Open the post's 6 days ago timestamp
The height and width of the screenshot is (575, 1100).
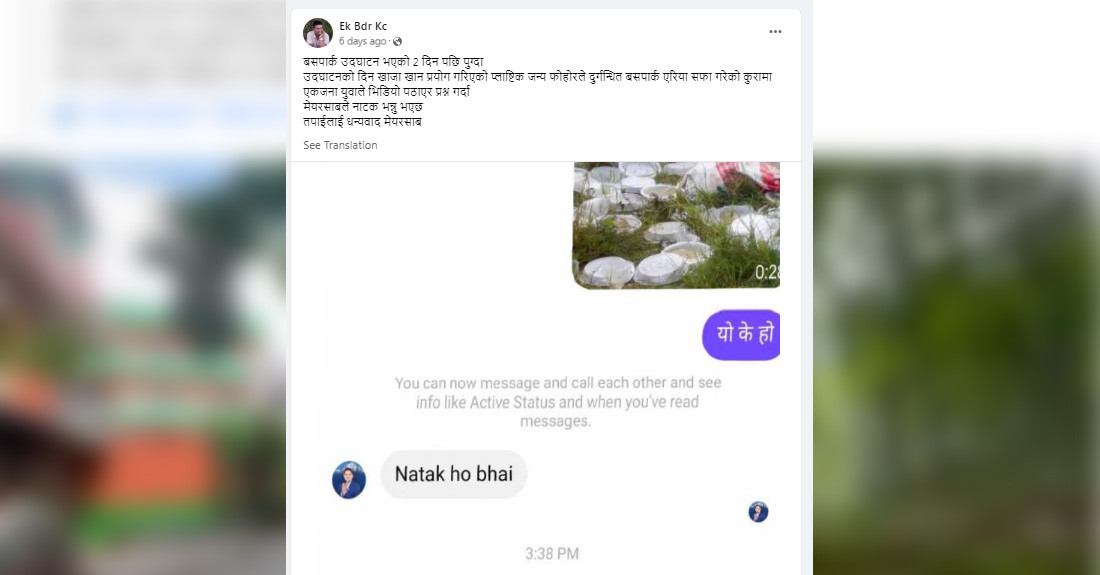[362, 41]
